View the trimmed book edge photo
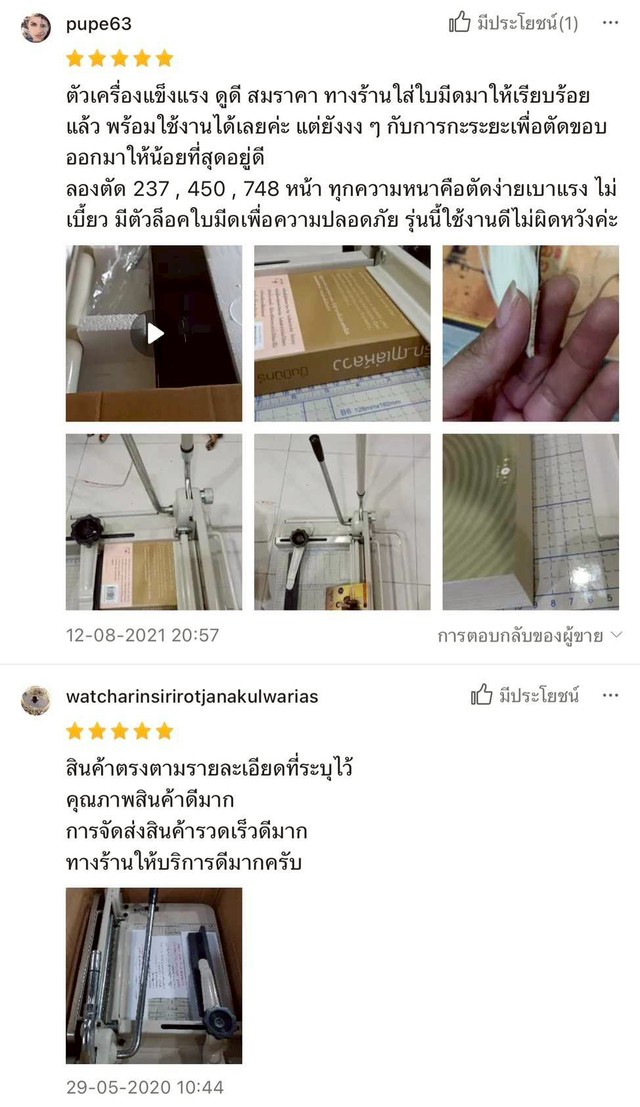 tap(530, 521)
